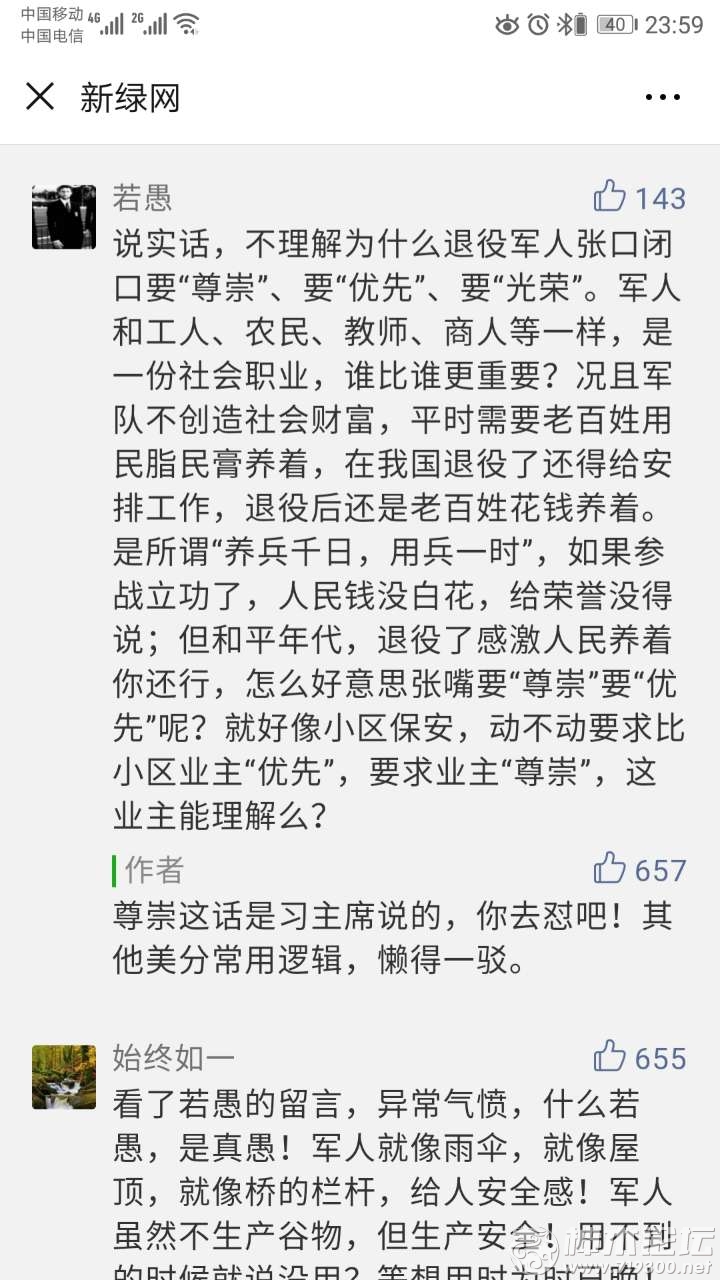Open 若愚's profile avatar

tap(64, 217)
